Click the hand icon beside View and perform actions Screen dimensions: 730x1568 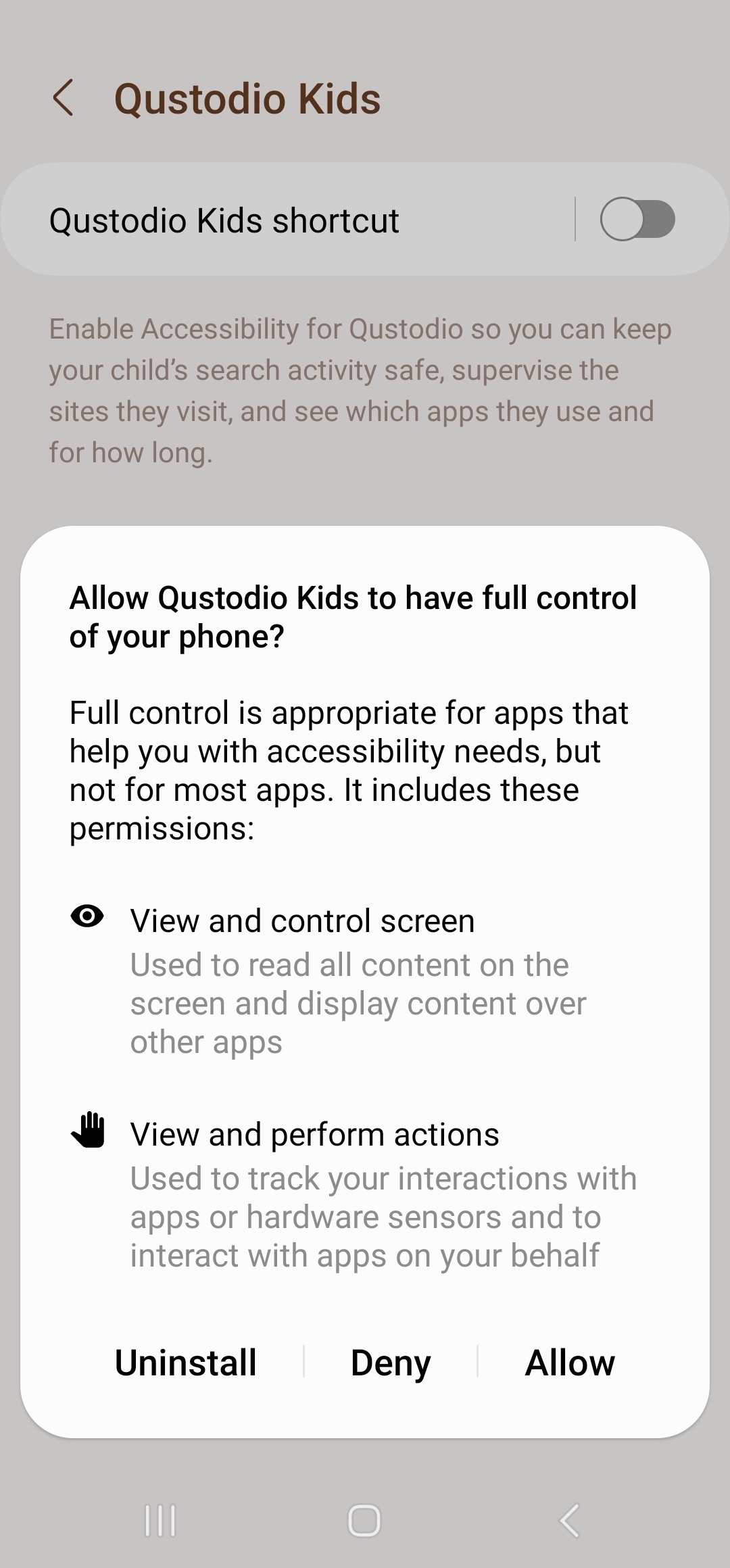click(x=89, y=1134)
